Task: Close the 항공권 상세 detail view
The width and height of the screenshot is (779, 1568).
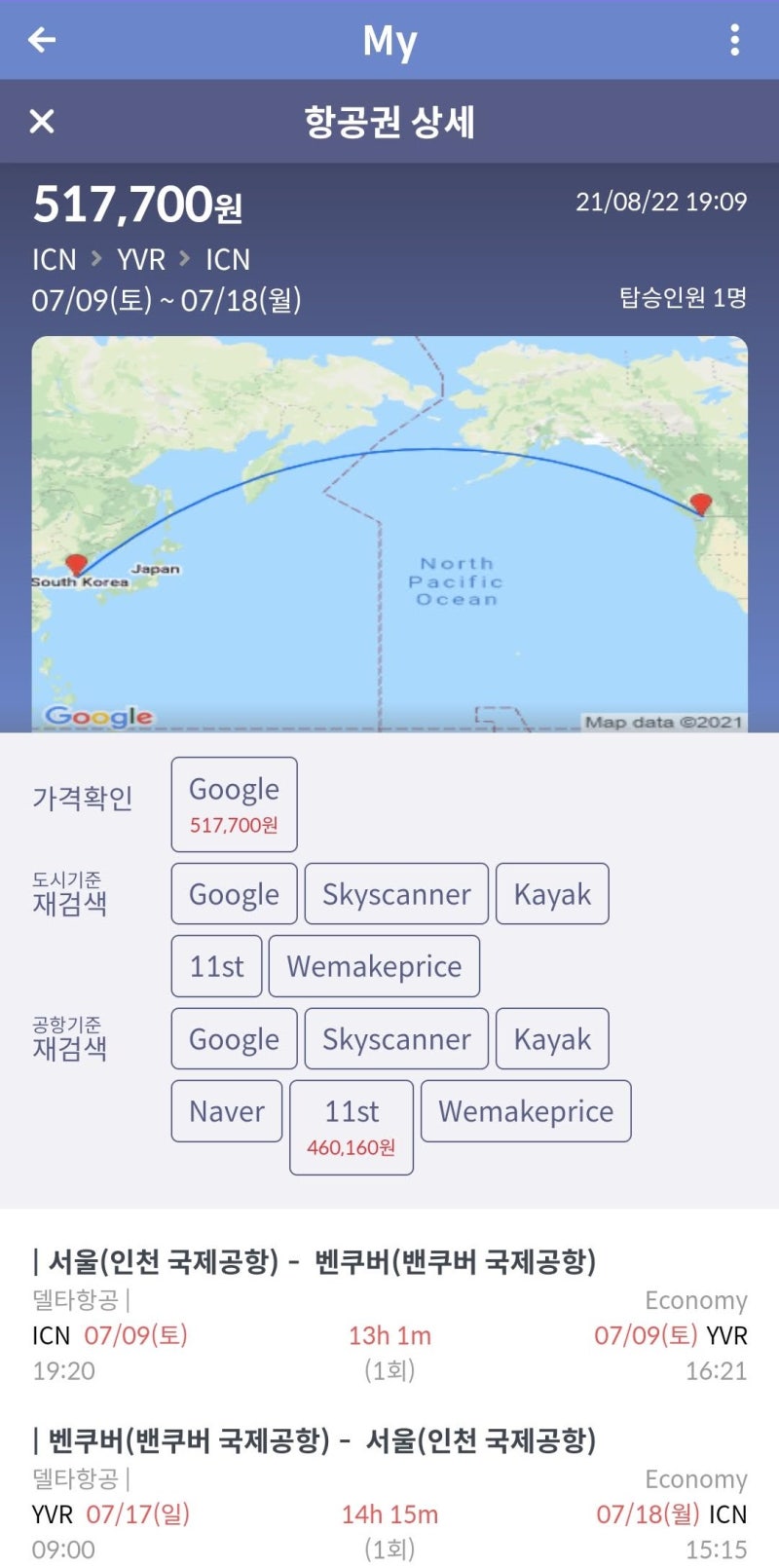Action: (x=40, y=123)
